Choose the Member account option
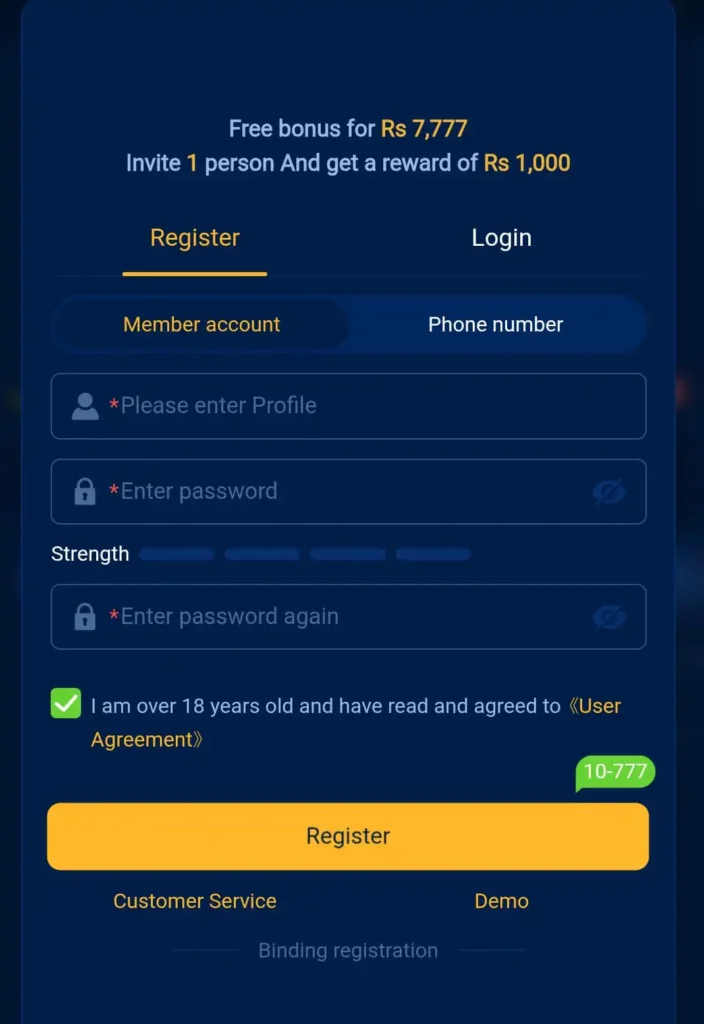The height and width of the screenshot is (1024, 704). coord(201,324)
